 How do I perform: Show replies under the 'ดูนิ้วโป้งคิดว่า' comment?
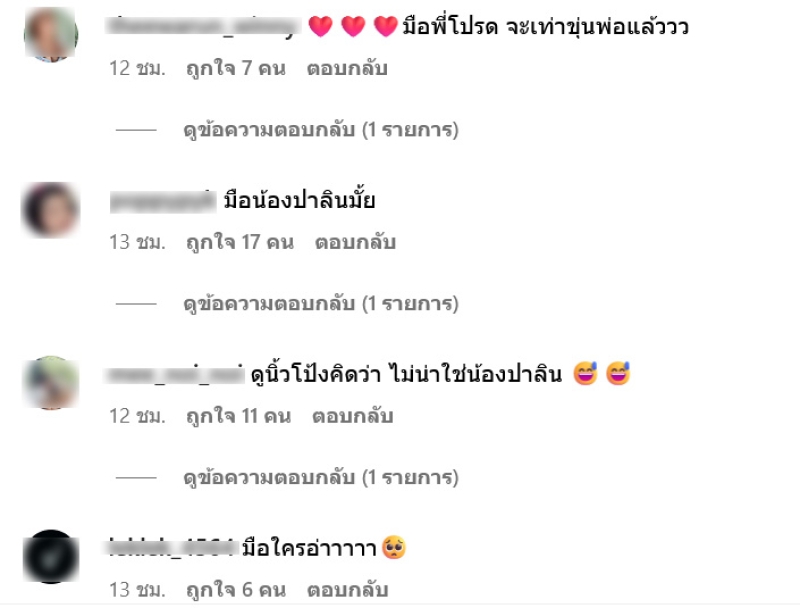coord(320,478)
